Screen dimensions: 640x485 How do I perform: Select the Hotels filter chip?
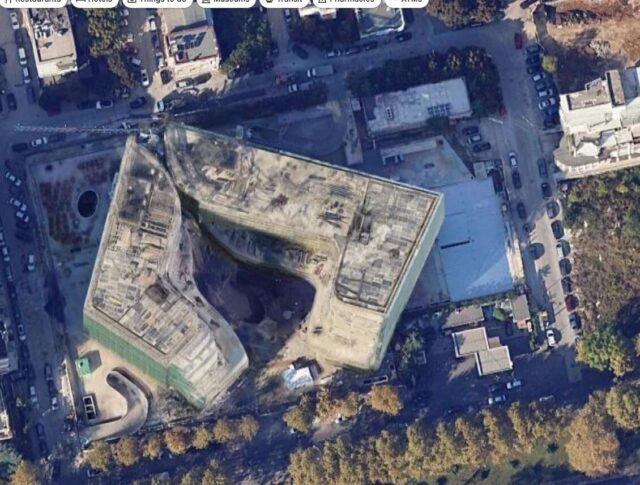point(96,2)
